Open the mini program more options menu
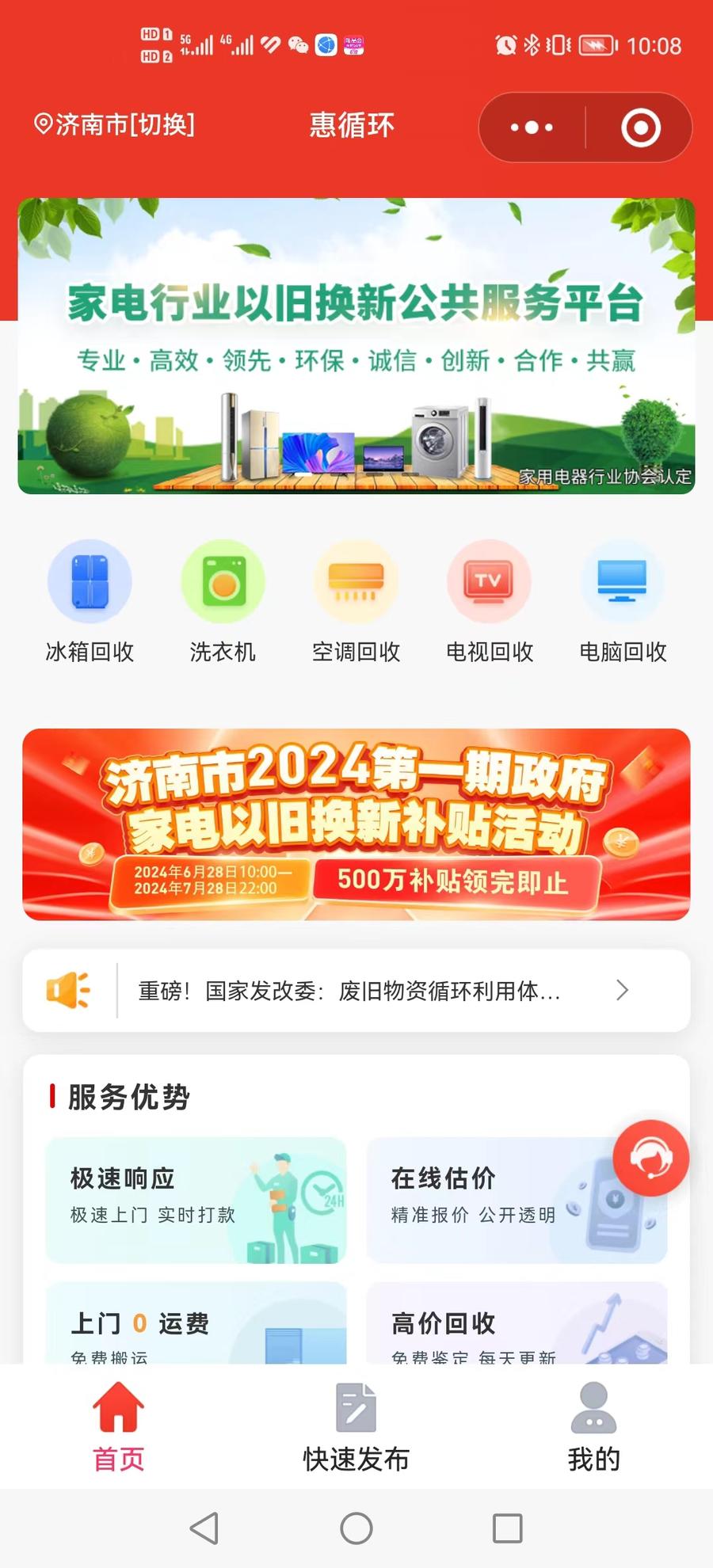This screenshot has height=1568, width=713. [532, 127]
